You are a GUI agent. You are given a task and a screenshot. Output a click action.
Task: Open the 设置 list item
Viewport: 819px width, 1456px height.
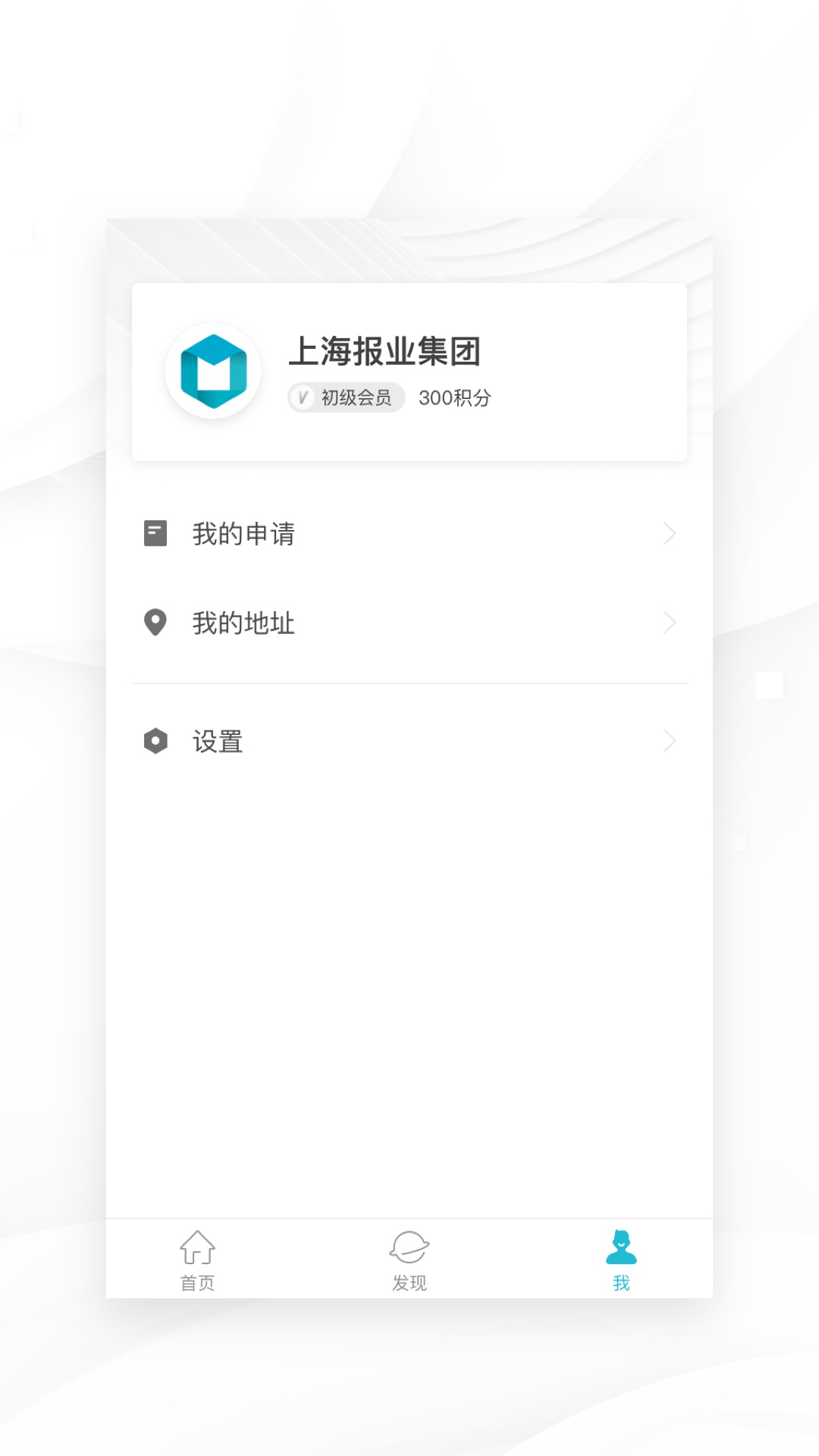409,741
